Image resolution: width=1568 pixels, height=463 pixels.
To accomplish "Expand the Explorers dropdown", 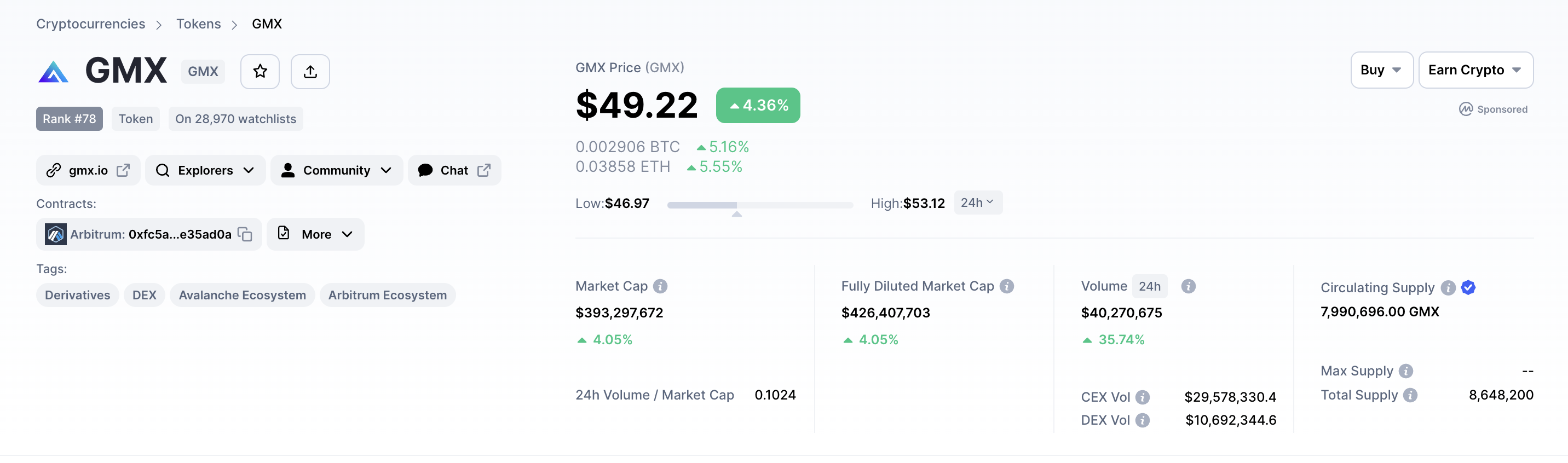I will point(205,170).
